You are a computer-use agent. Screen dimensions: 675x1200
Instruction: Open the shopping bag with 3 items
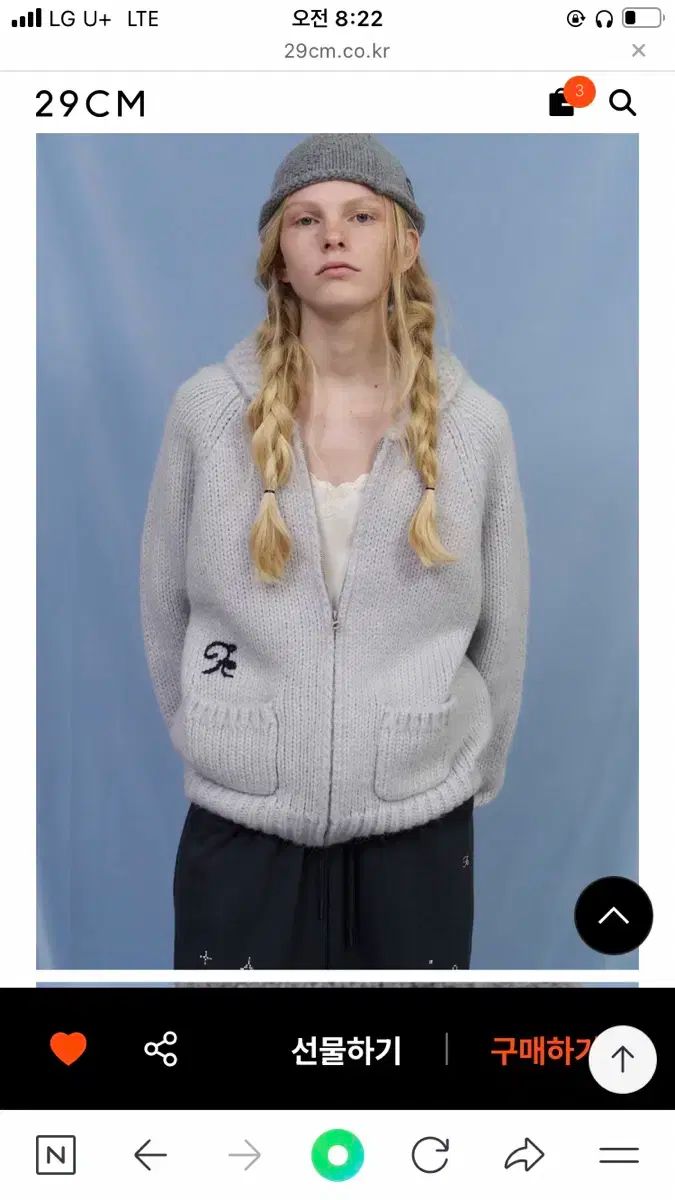click(x=563, y=102)
